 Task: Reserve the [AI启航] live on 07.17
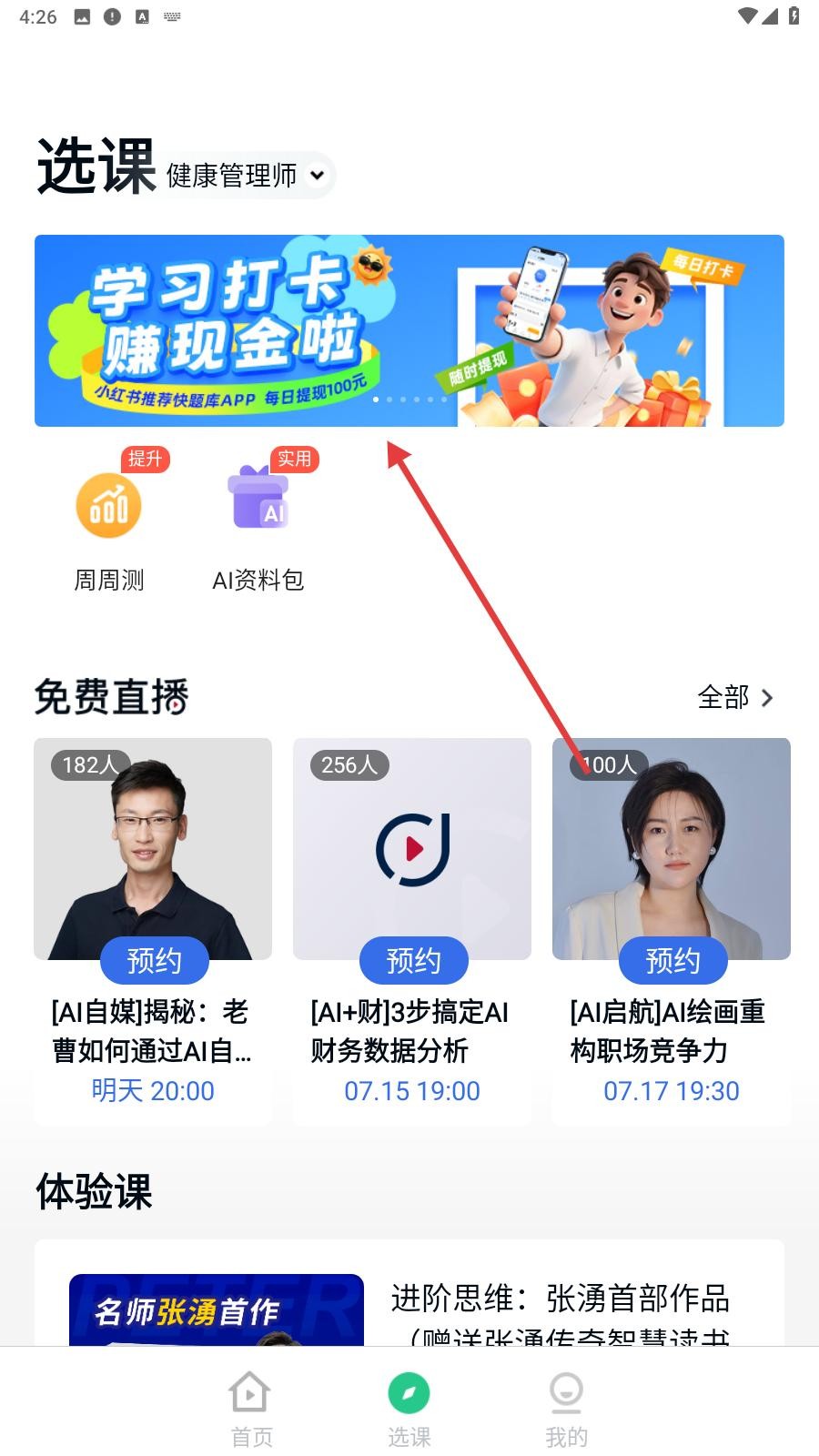[x=672, y=960]
